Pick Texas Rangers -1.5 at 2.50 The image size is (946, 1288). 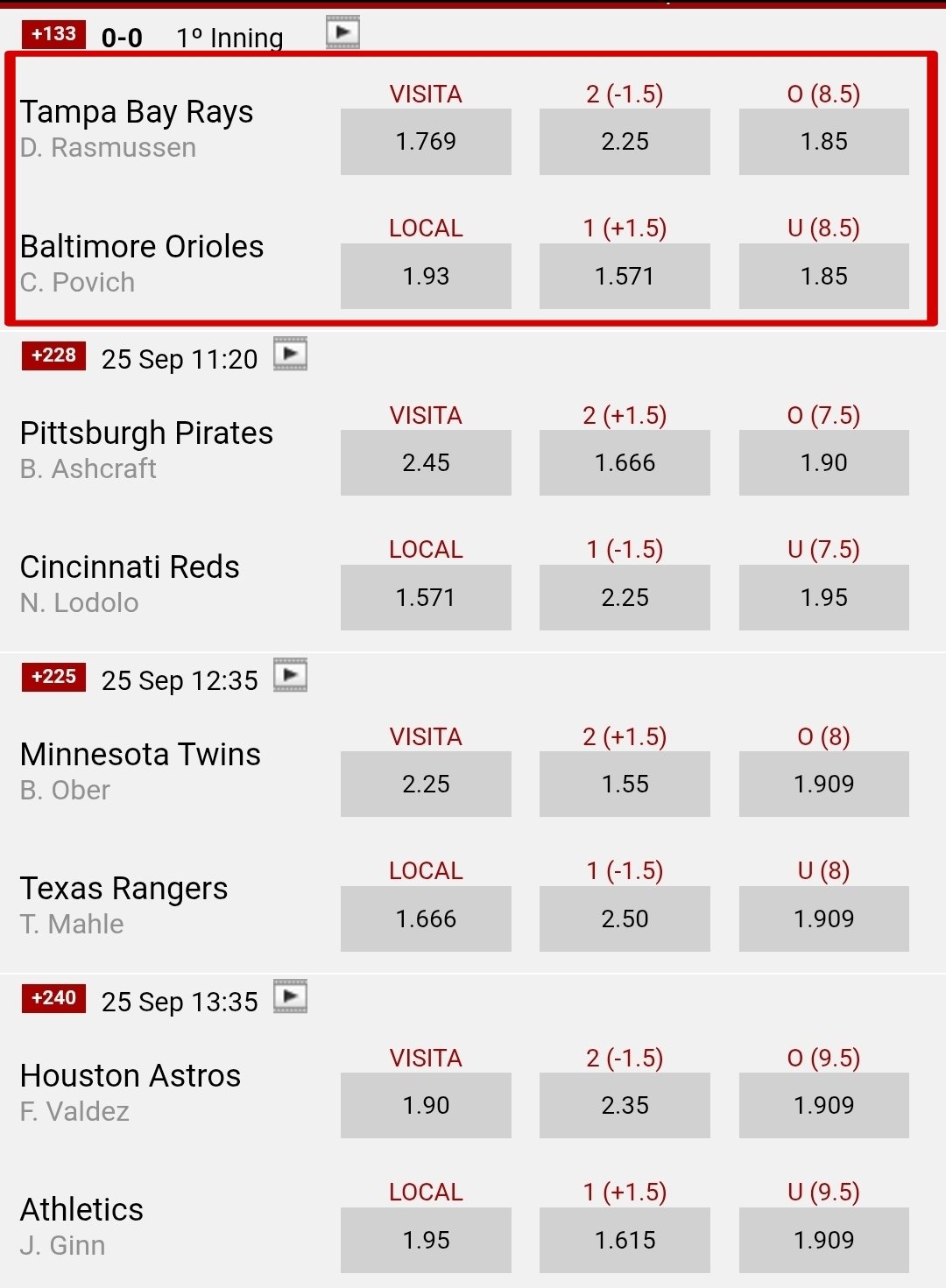coord(625,918)
